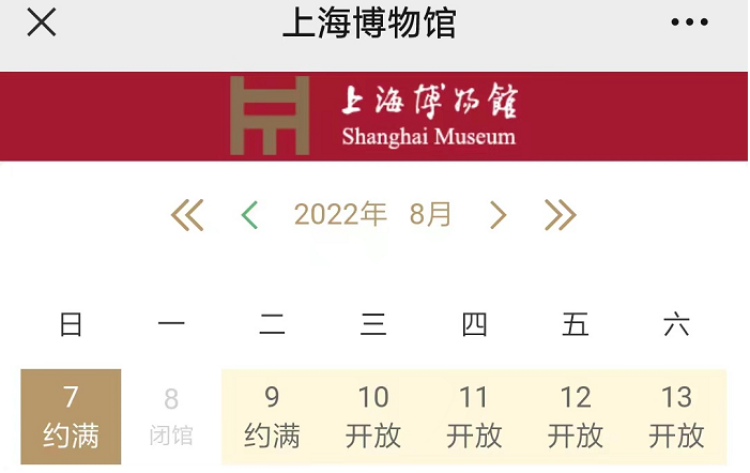750x473 pixels.
Task: Select August 7 marked 约满
Action: pos(71,416)
